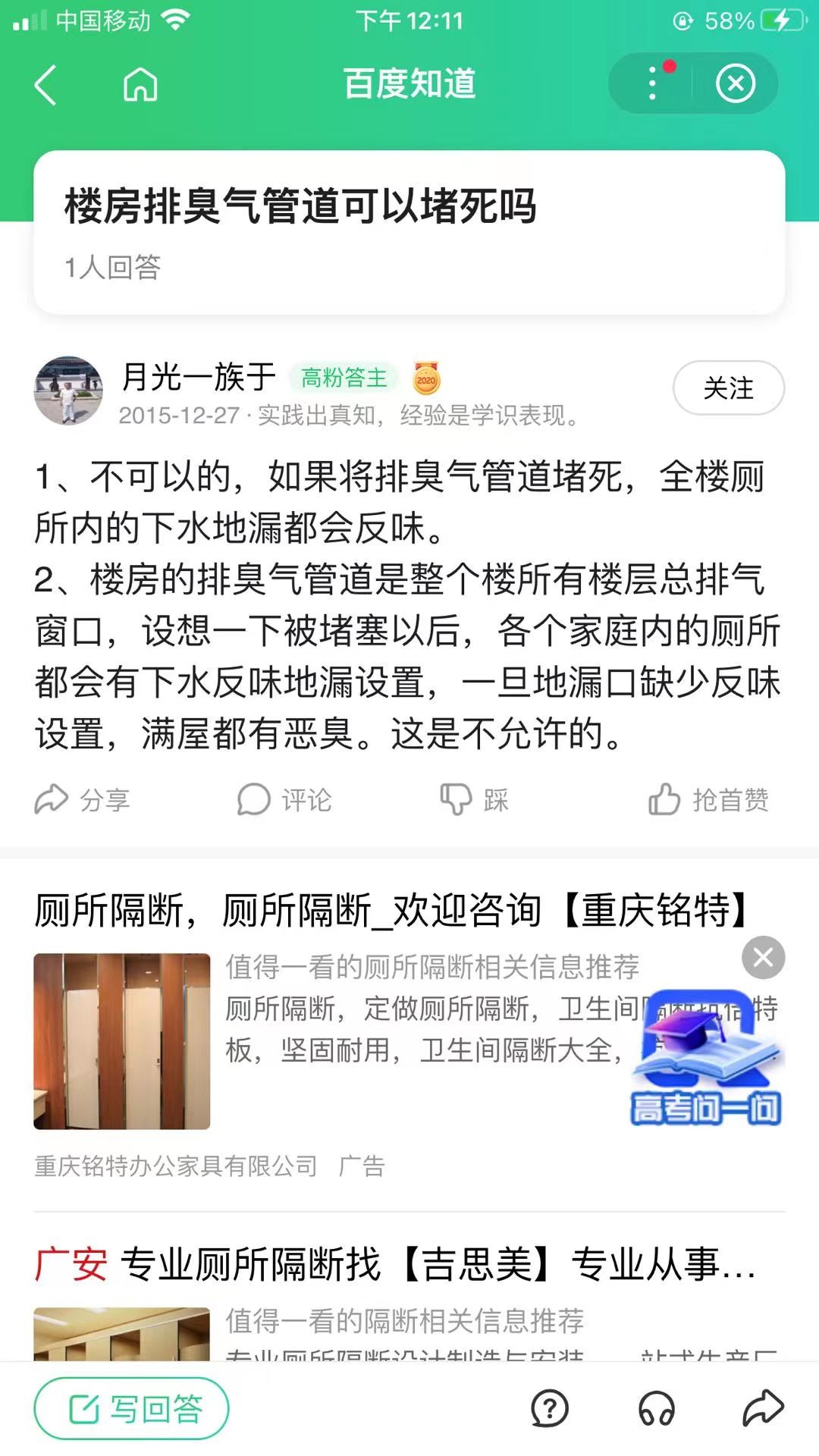819x1456 pixels.
Task: Follow the answerer with 关注 button
Action: click(728, 388)
